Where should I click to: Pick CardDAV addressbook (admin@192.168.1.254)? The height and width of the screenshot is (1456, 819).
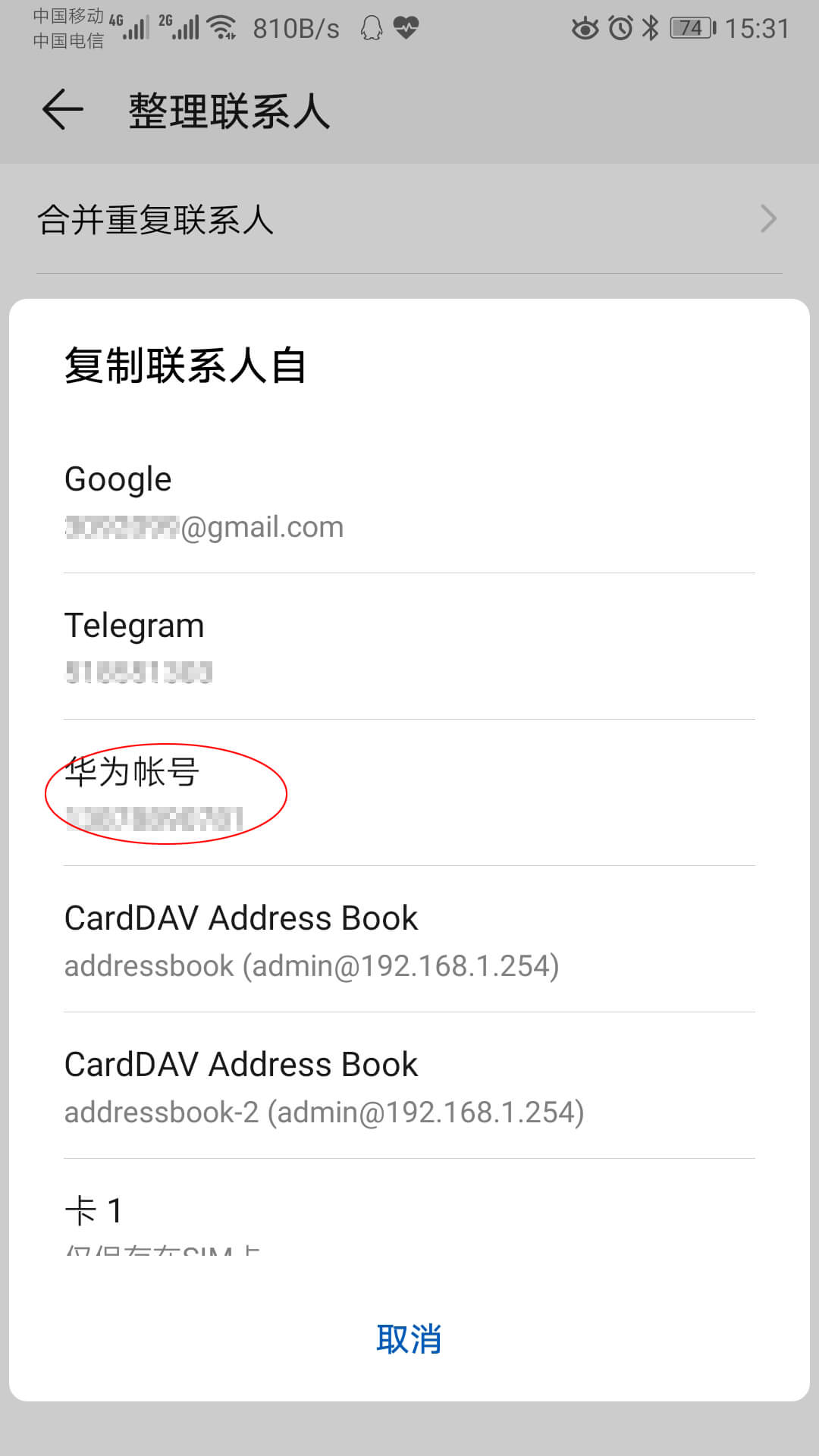[409, 940]
